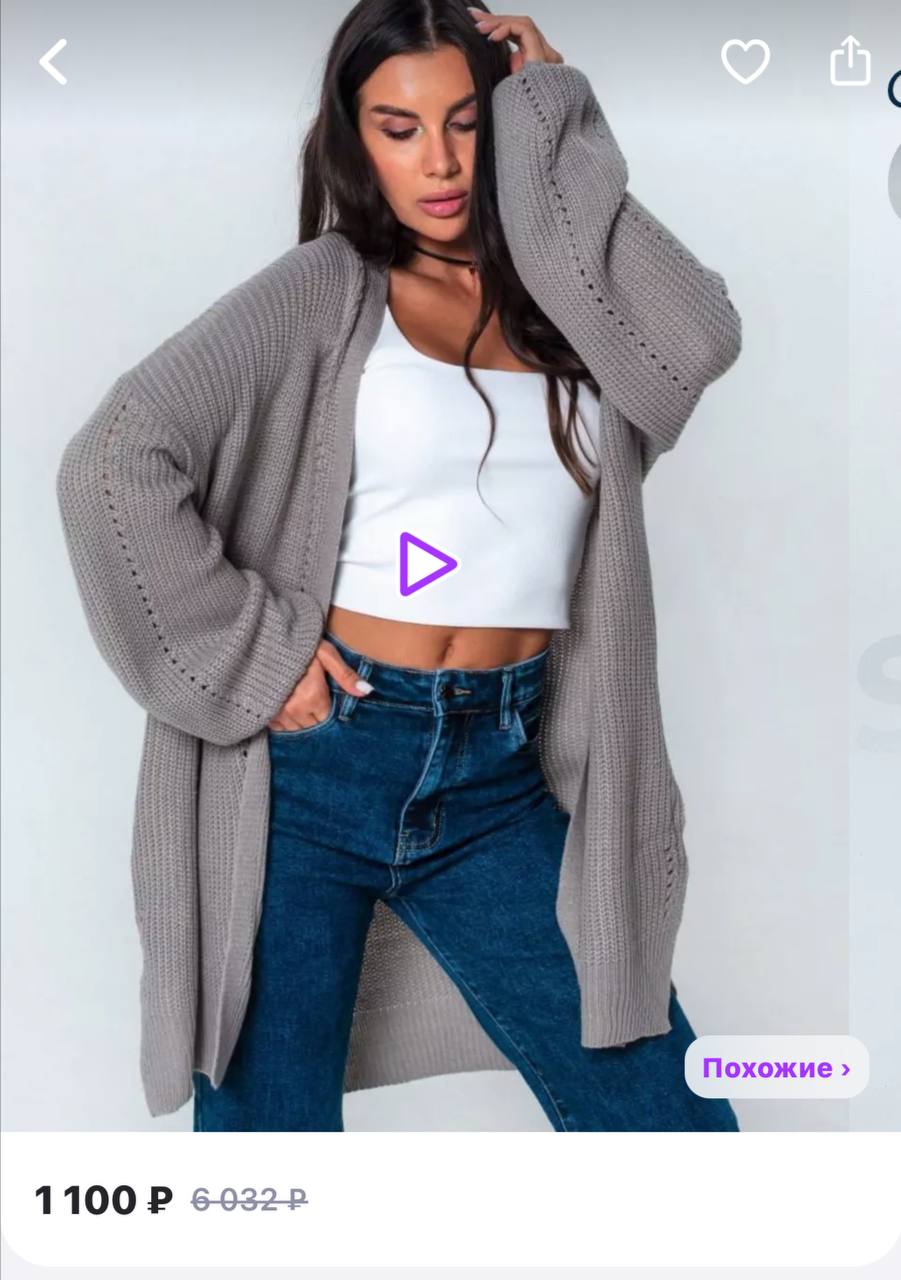The width and height of the screenshot is (901, 1280).
Task: Go back using the arrow icon
Action: [x=54, y=62]
